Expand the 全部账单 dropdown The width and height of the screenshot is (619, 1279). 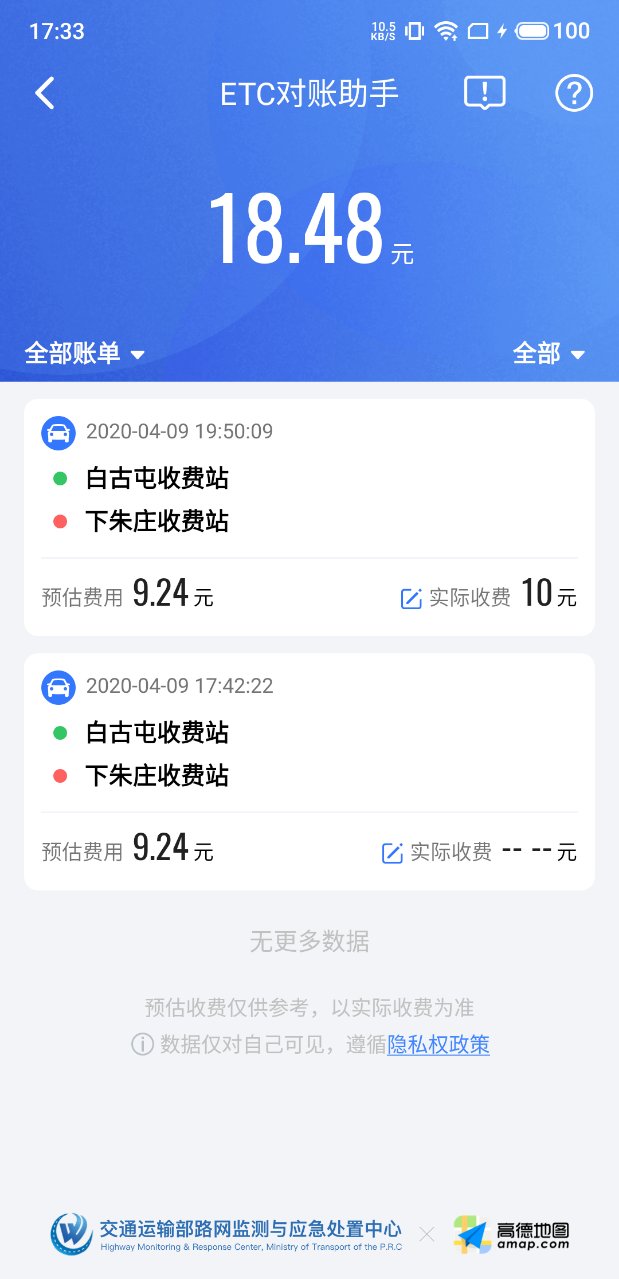pos(85,353)
